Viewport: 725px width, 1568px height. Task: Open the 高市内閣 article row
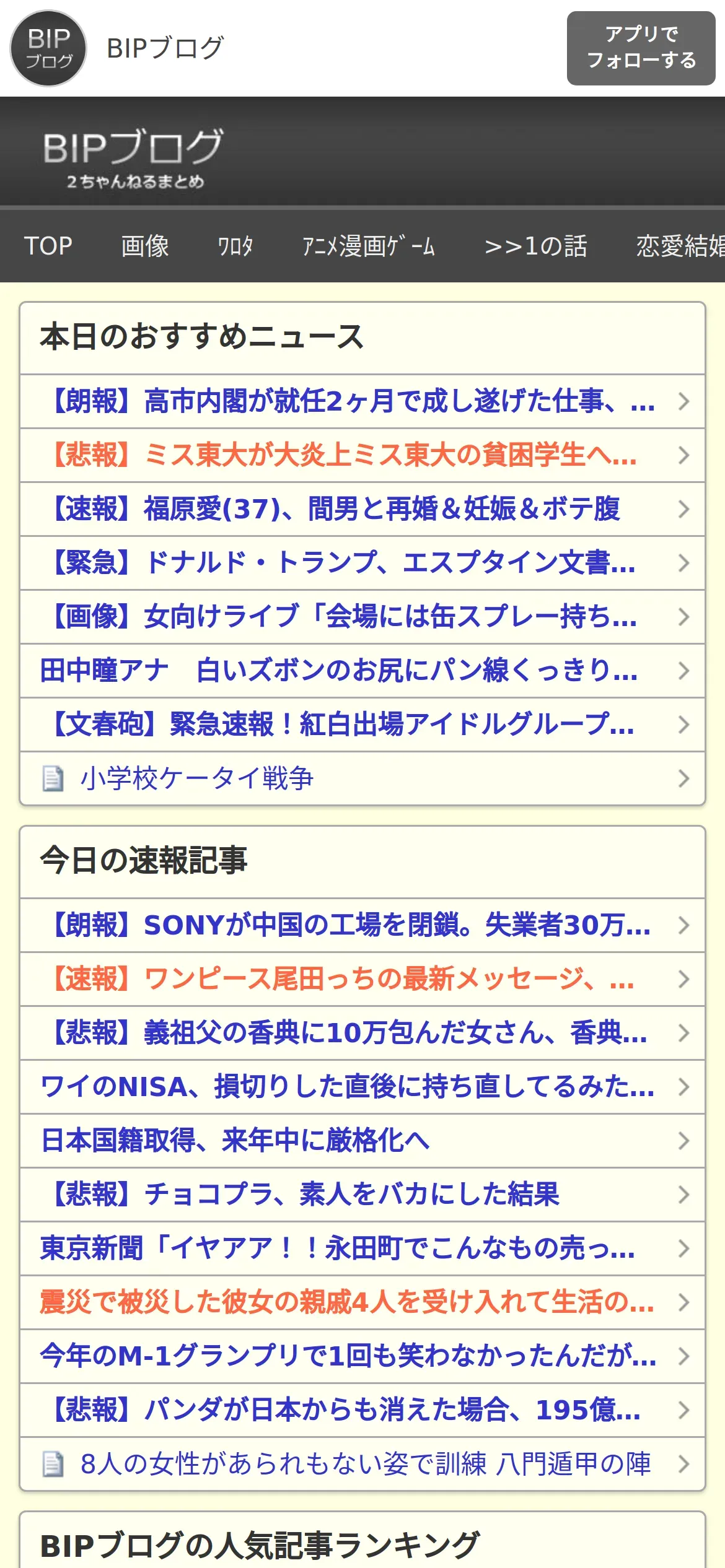click(362, 401)
